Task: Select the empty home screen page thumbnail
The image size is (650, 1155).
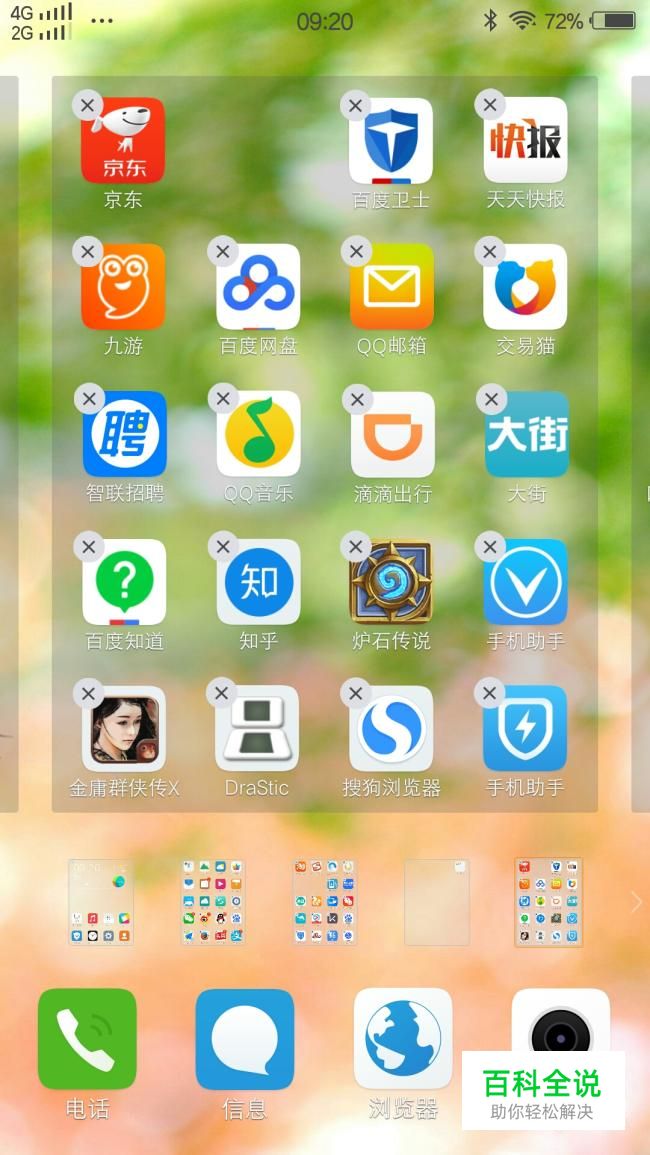Action: (436, 901)
